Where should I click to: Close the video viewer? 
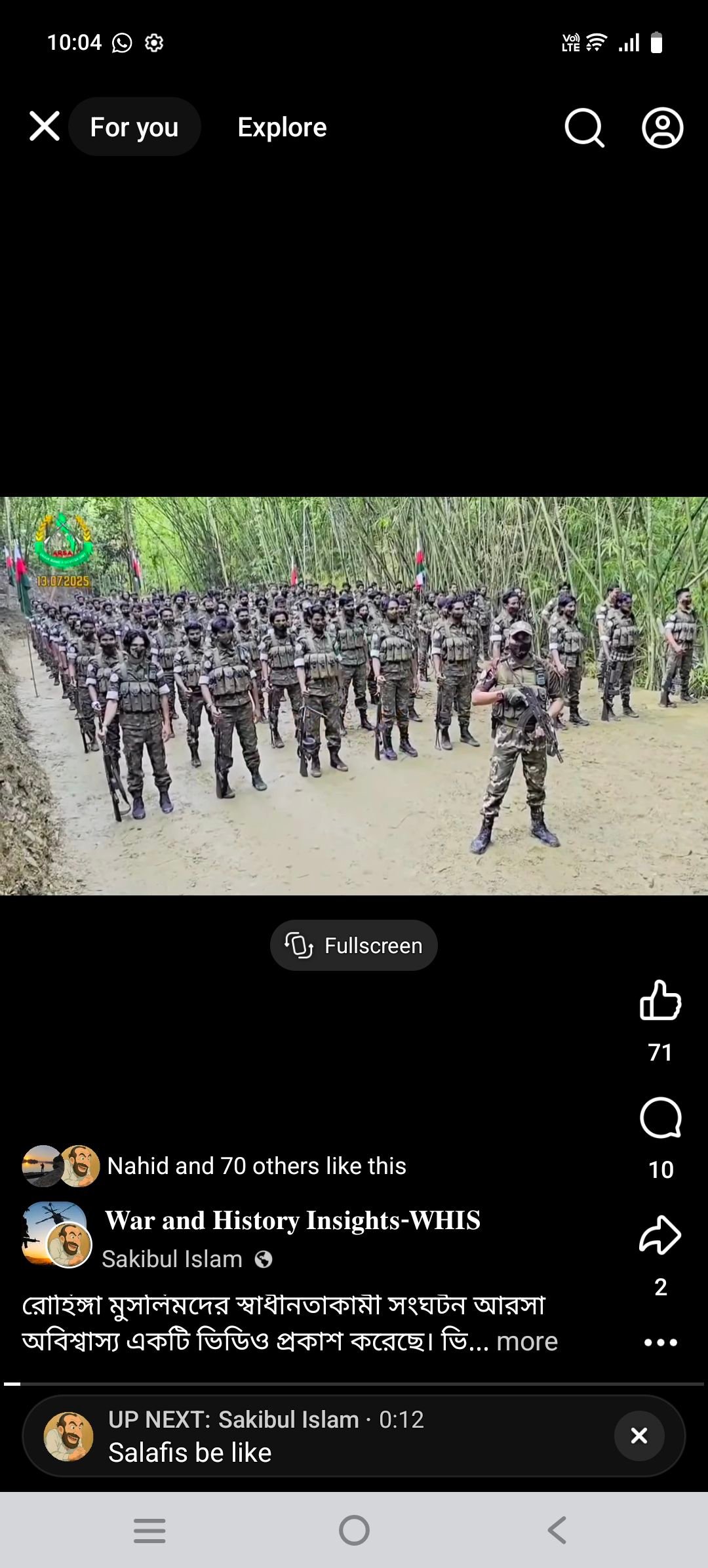tap(45, 126)
